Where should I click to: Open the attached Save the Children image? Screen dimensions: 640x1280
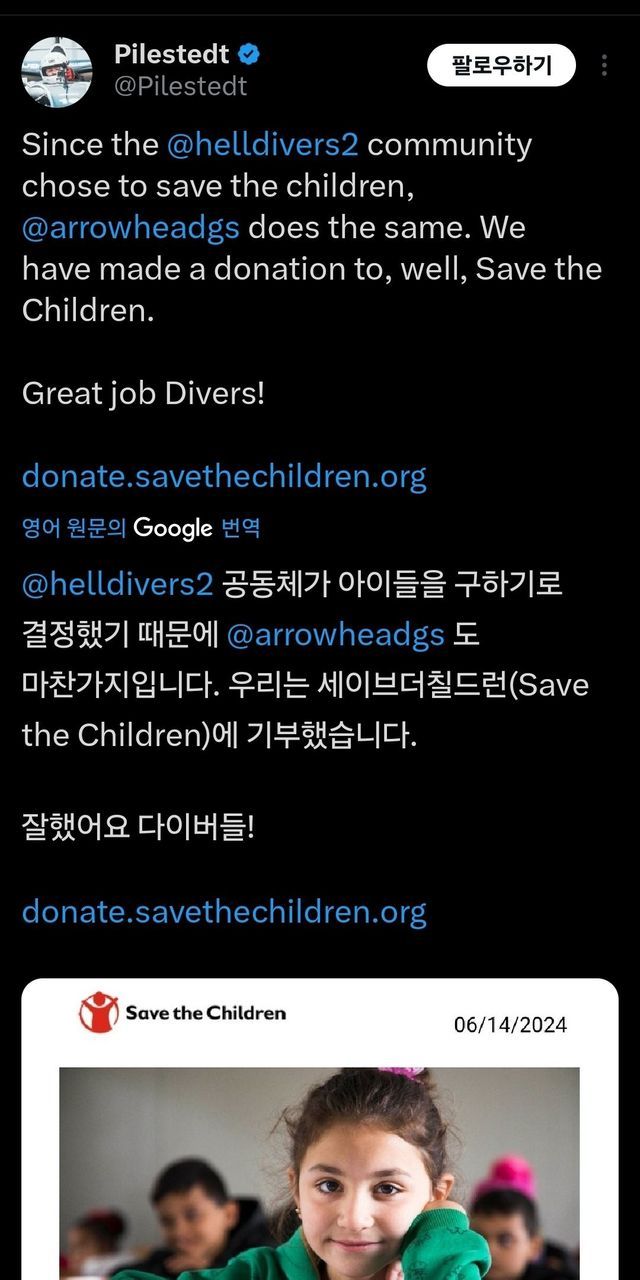pyautogui.click(x=320, y=1129)
